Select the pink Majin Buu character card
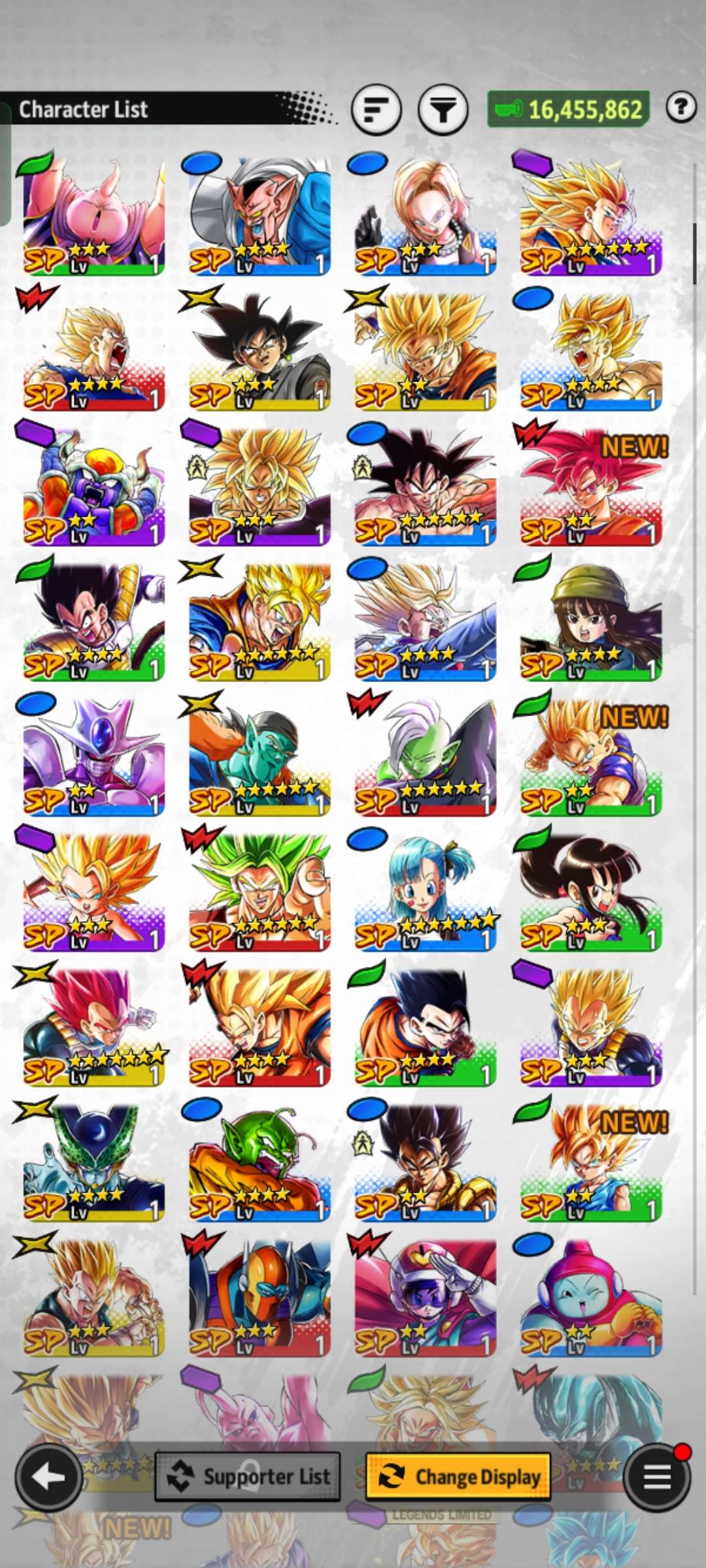Image resolution: width=706 pixels, height=1568 pixels. (93, 216)
